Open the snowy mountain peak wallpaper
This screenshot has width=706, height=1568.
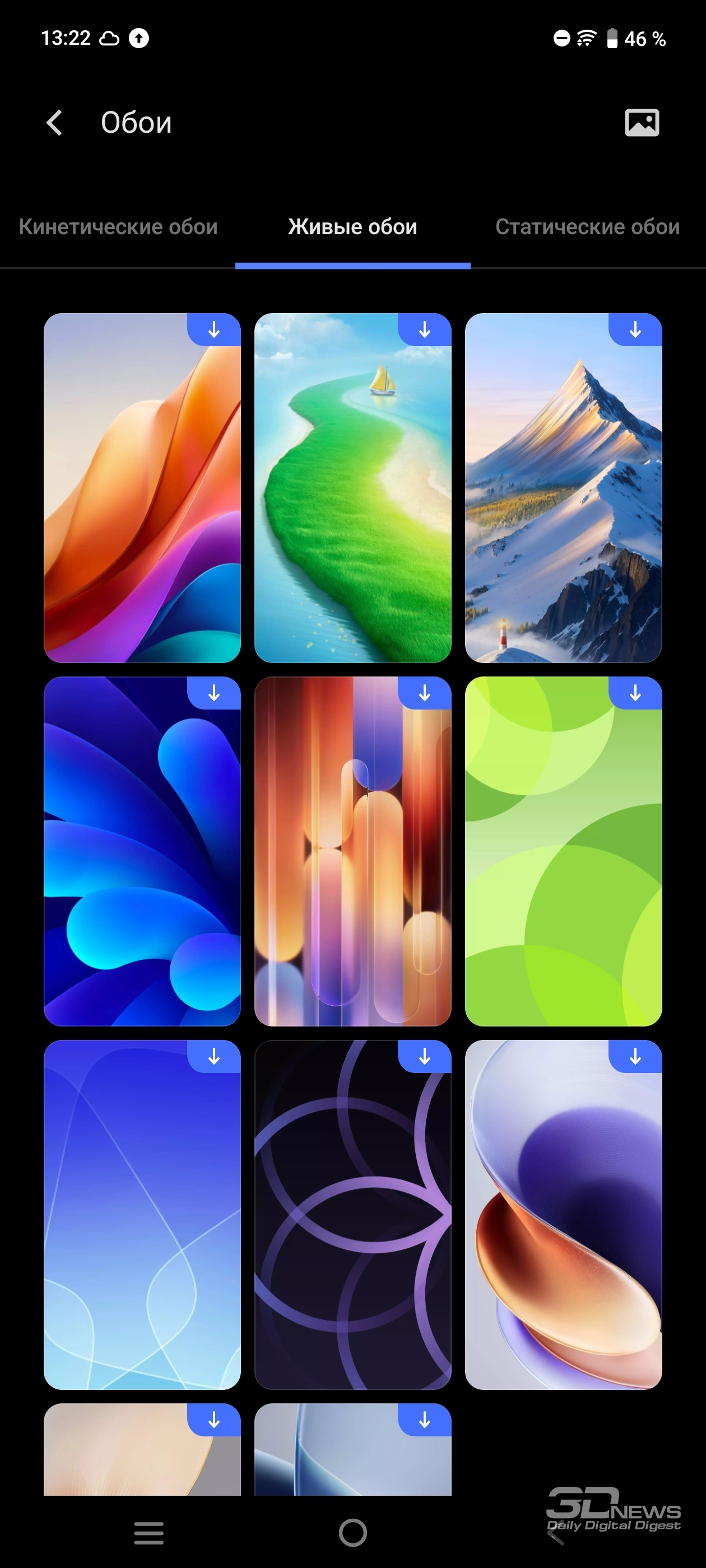[564, 488]
